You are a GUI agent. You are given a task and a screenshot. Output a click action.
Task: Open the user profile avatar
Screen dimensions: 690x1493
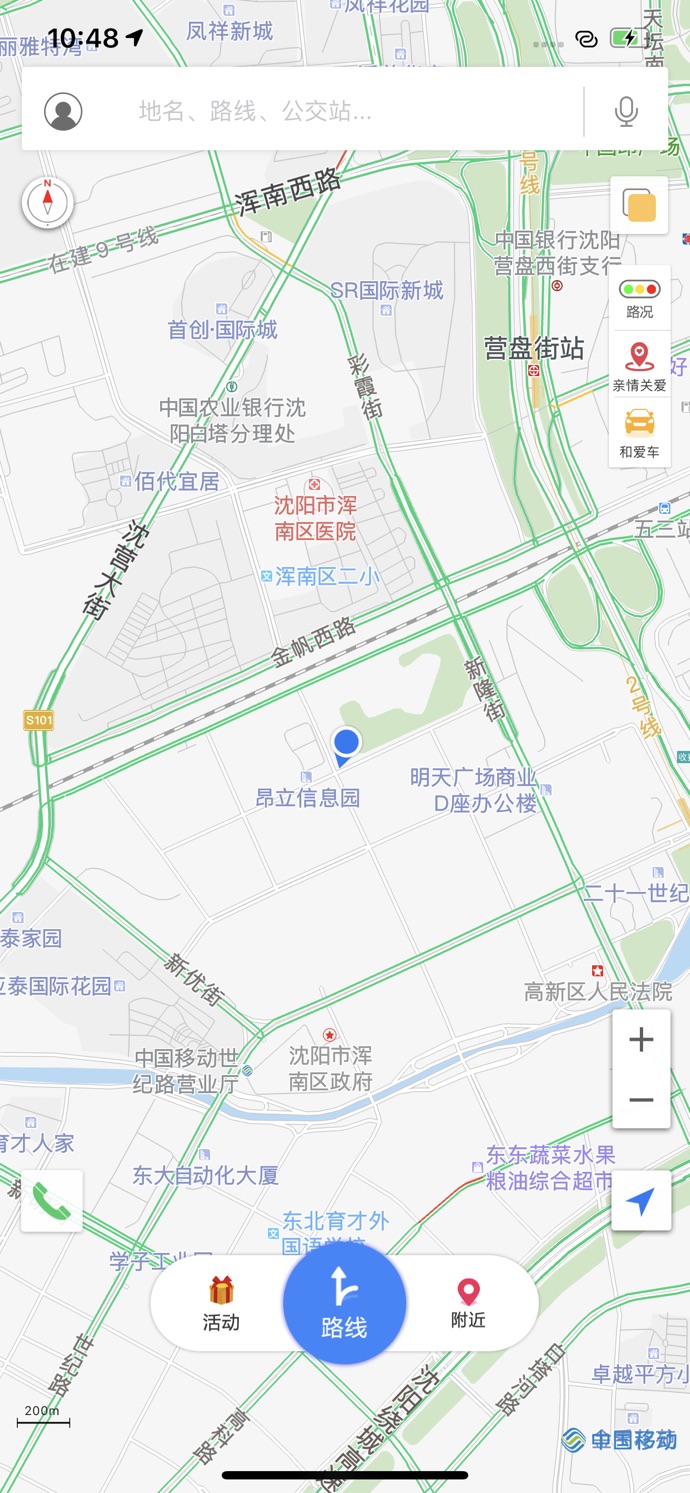click(x=63, y=111)
